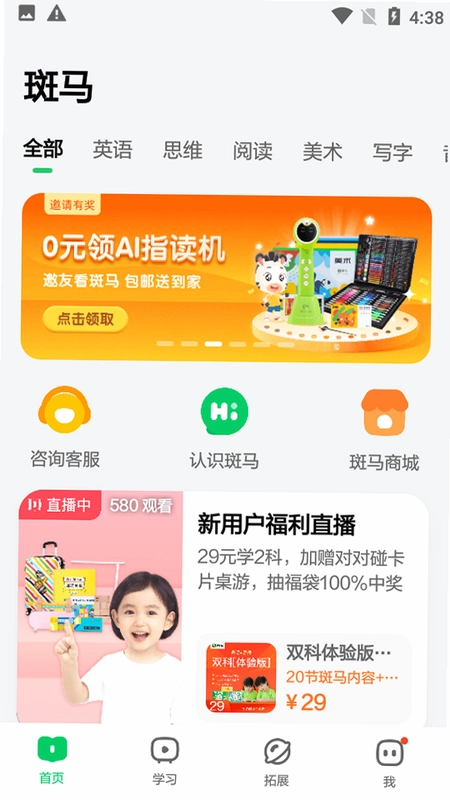450x800 pixels.
Task: Watch the 新用户福利直播 livestream
Action: point(223,607)
